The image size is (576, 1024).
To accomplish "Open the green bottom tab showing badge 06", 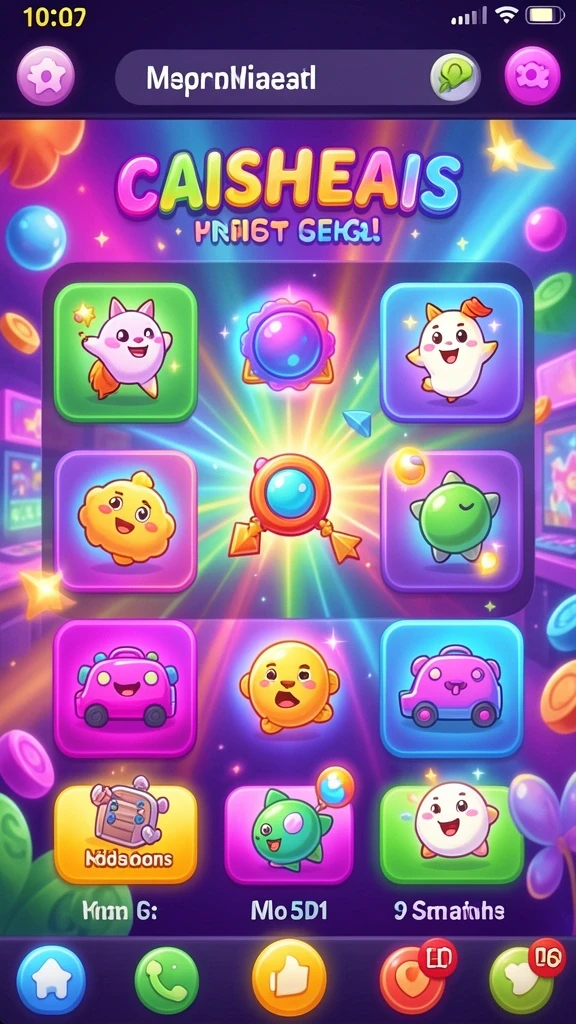I will pos(522,980).
